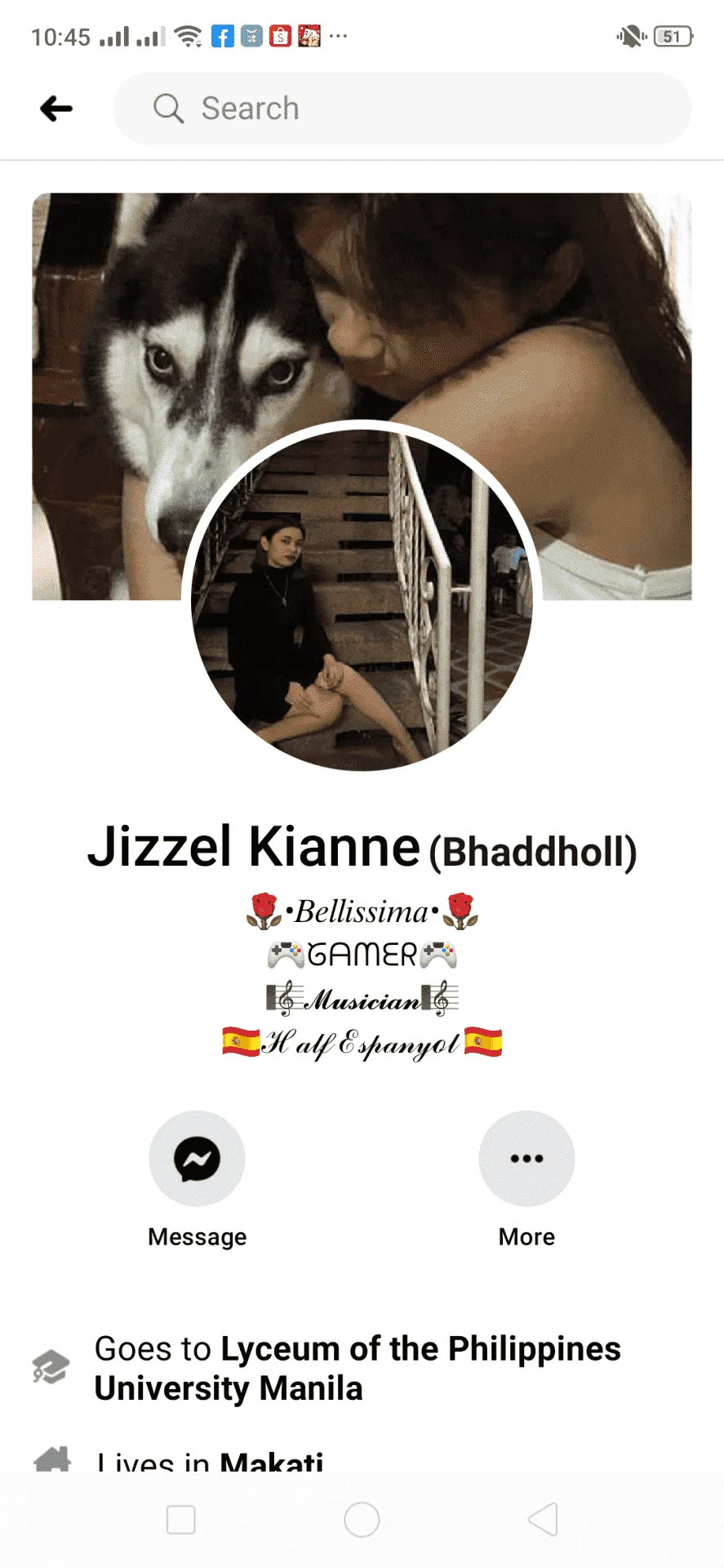Open the More options button

click(x=526, y=1158)
